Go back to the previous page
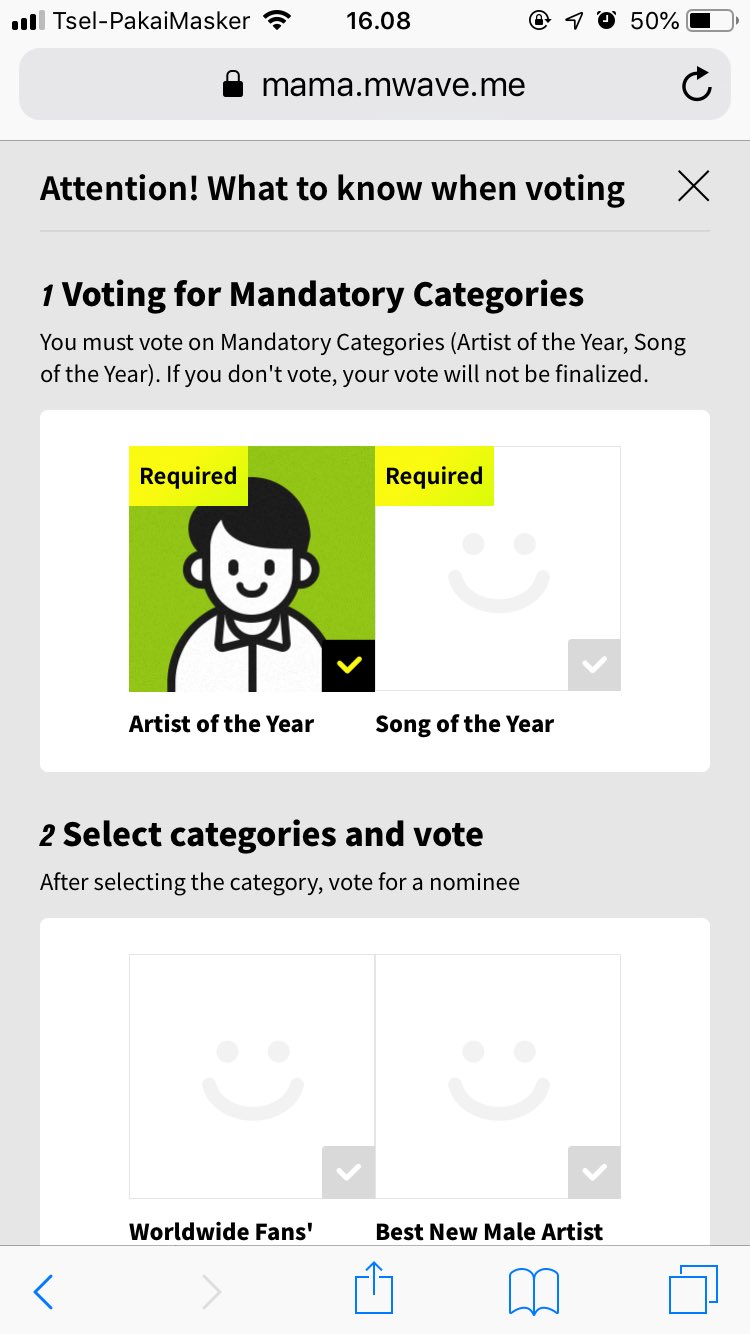The image size is (750, 1334). 43,1291
